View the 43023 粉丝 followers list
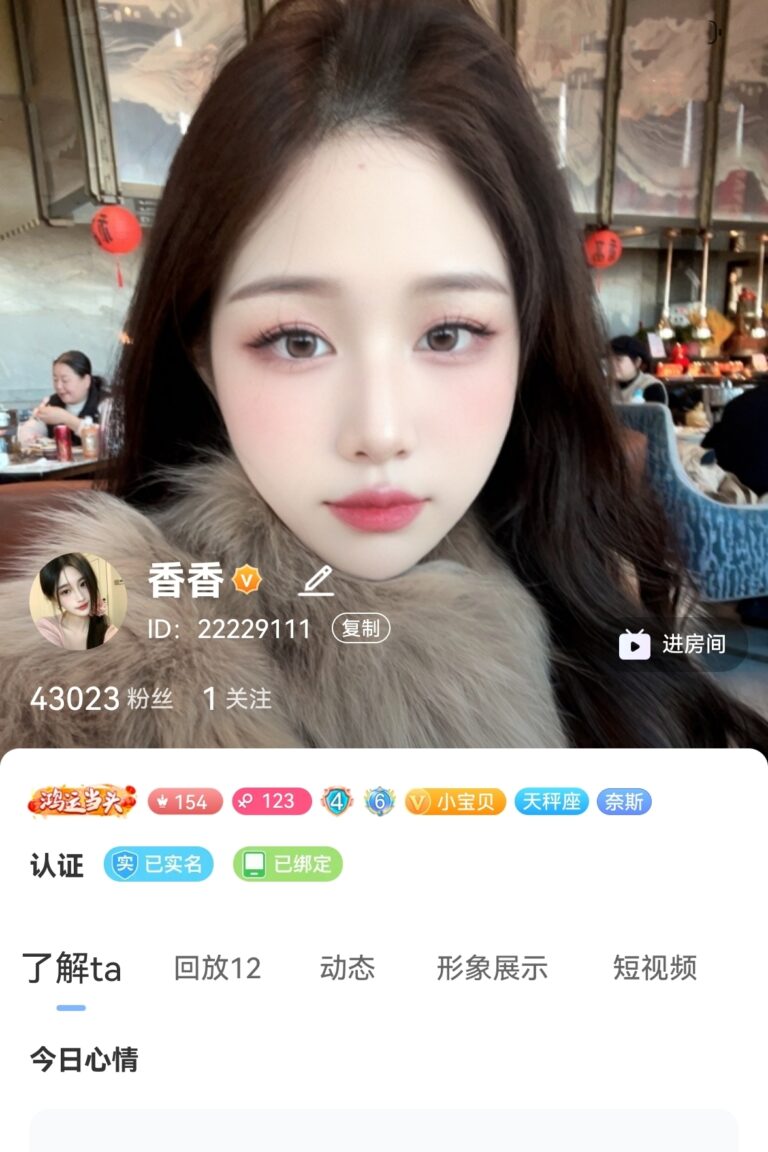Image resolution: width=768 pixels, height=1152 pixels. 101,698
